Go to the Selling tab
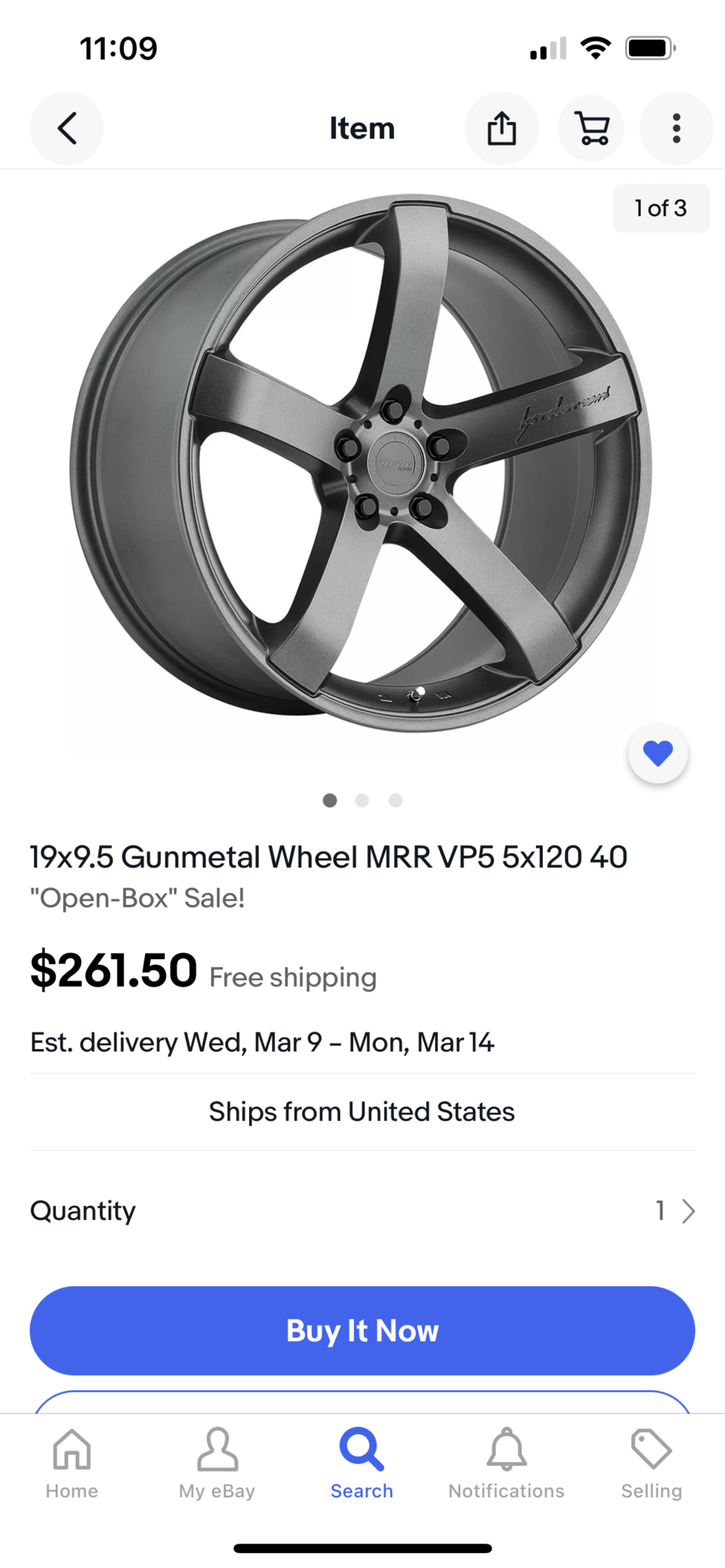 [x=652, y=1463]
